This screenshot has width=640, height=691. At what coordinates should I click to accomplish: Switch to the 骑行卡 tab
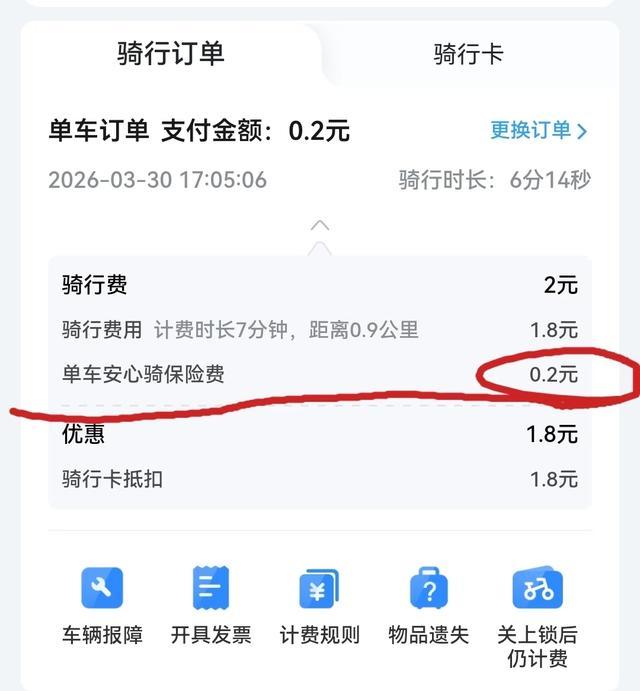pyautogui.click(x=468, y=54)
